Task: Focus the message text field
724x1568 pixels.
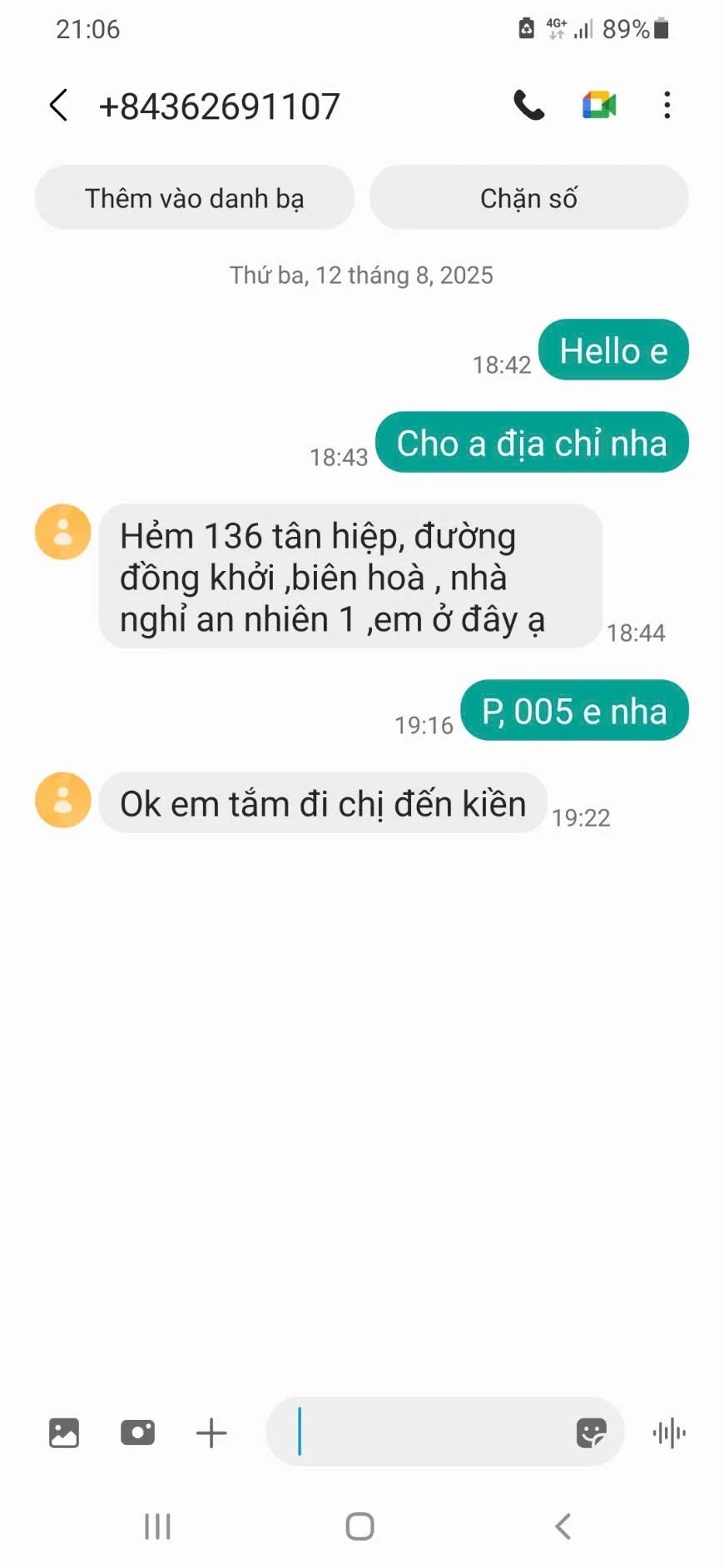Action: tap(424, 1432)
